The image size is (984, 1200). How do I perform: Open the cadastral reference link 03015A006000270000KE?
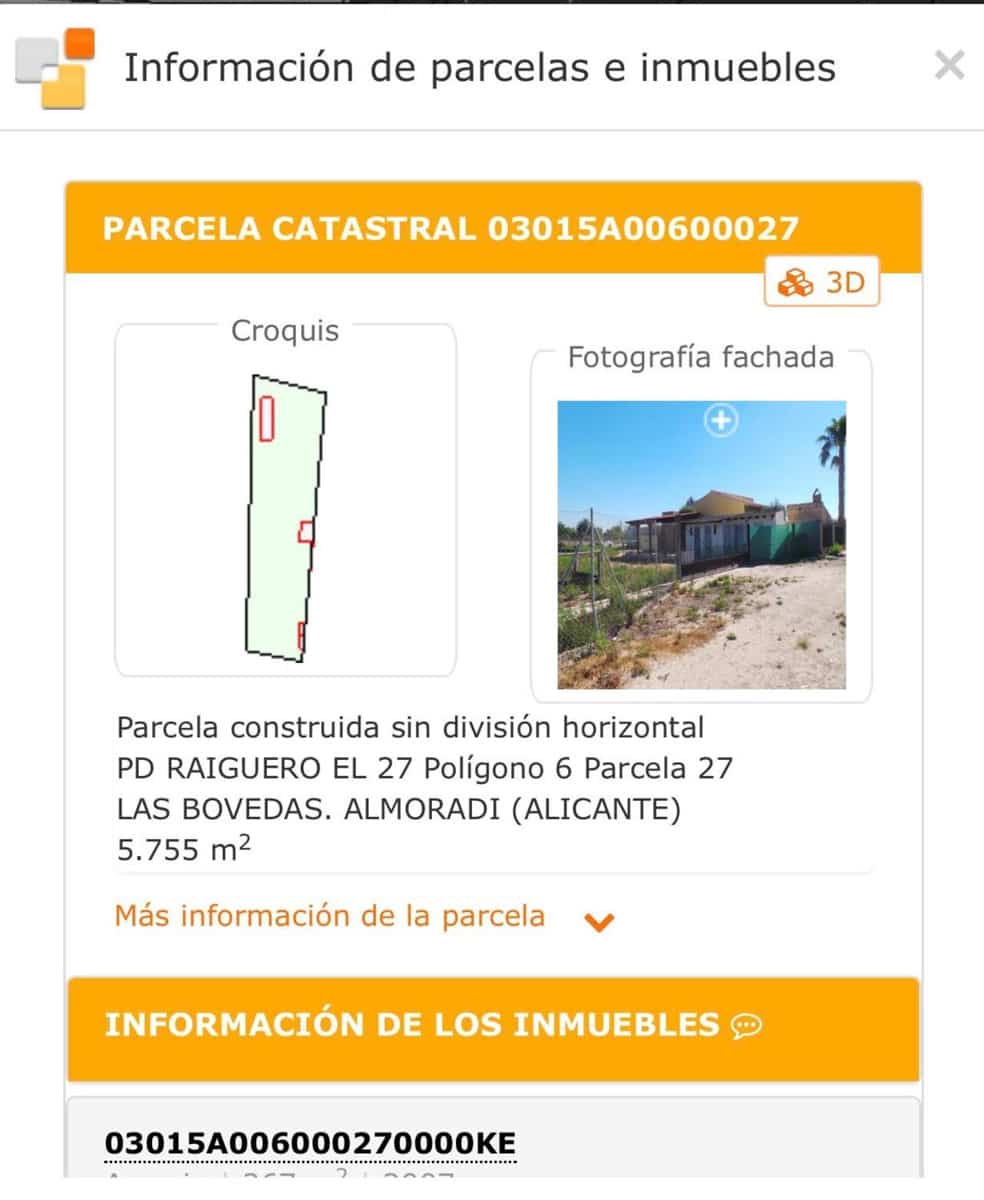pos(311,1142)
